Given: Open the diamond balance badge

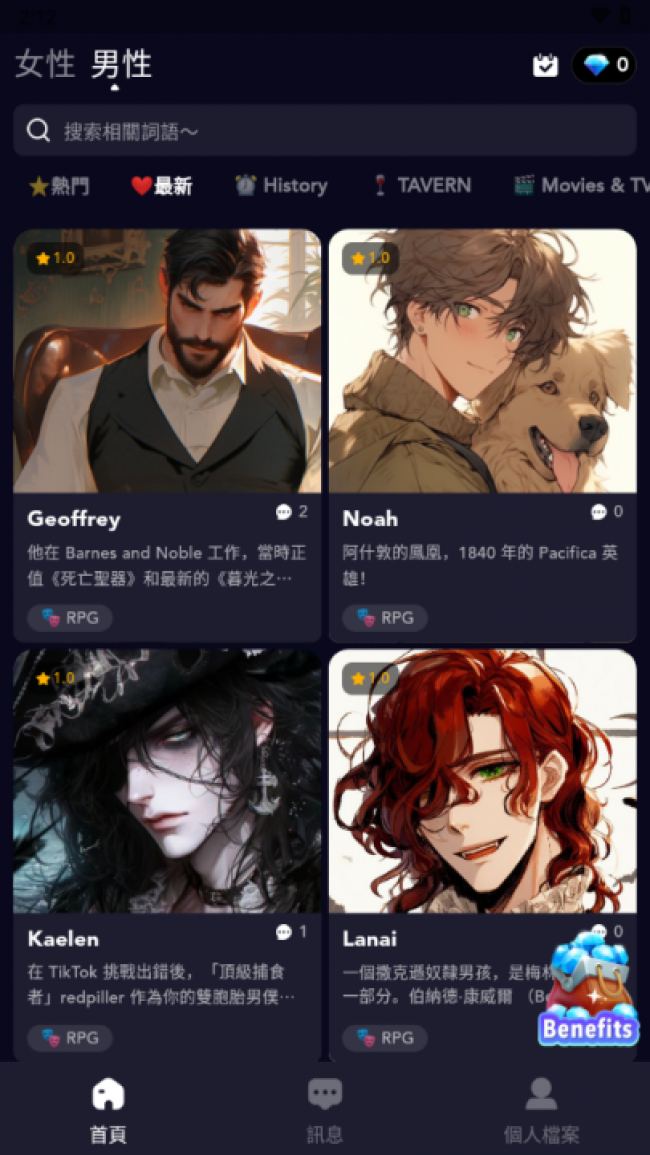Looking at the screenshot, I should [604, 66].
